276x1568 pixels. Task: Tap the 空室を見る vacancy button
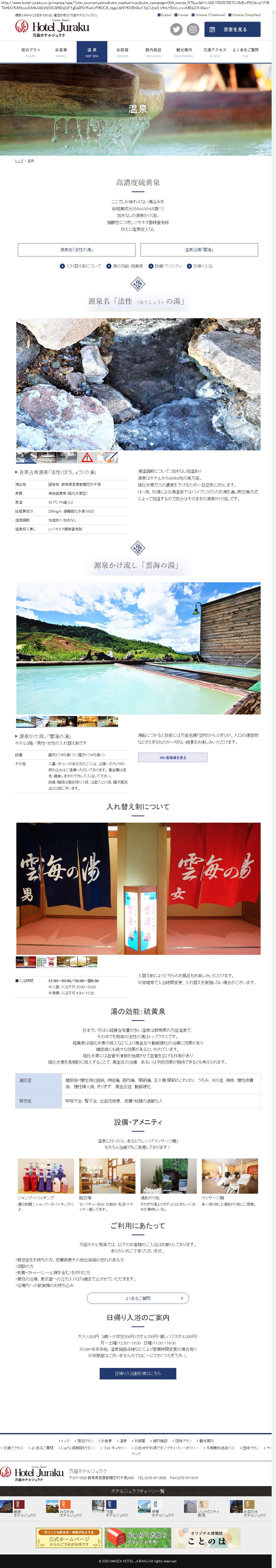point(232,29)
